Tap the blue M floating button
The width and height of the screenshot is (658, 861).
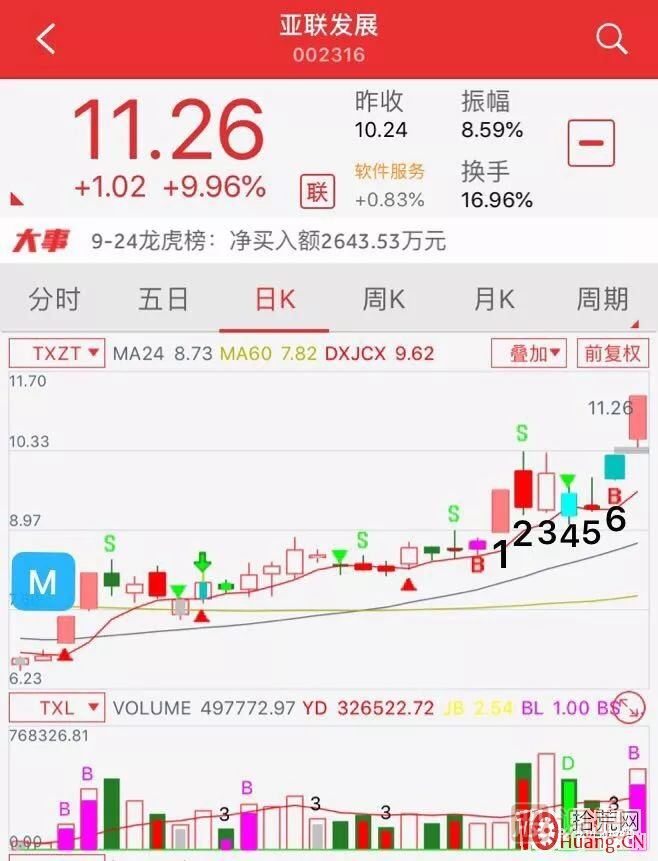click(x=43, y=581)
